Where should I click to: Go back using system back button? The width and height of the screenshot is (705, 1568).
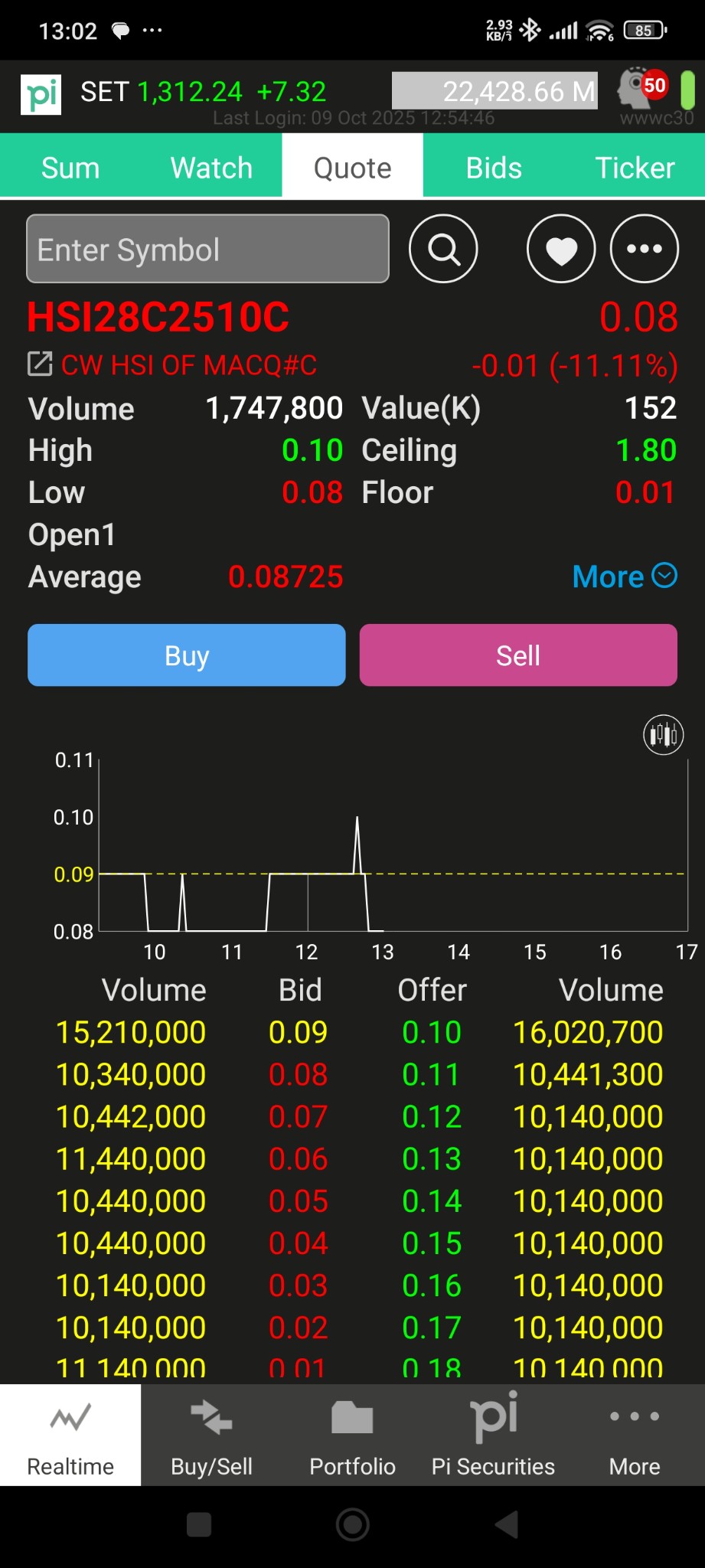click(x=507, y=1524)
